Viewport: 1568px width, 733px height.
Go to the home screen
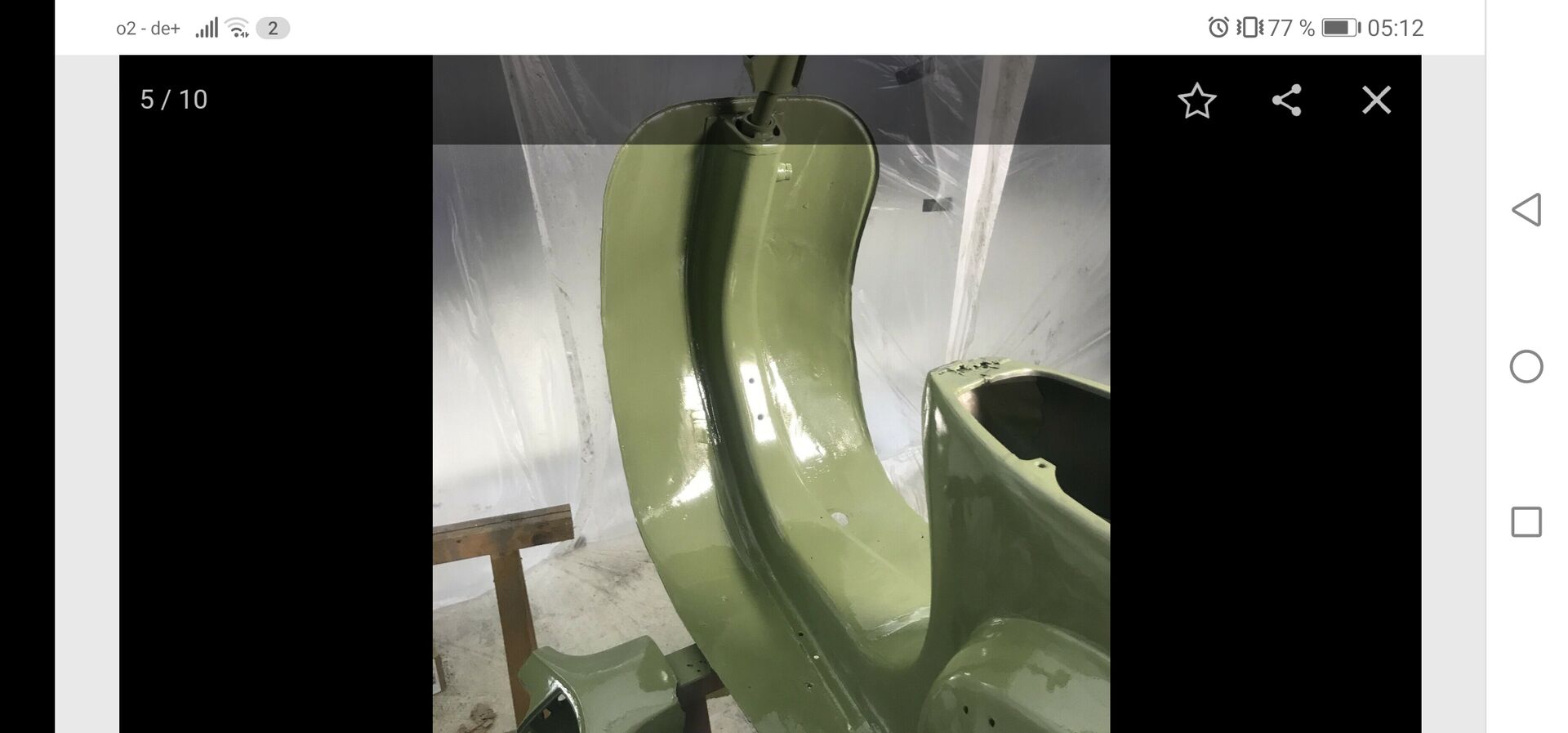(1526, 366)
